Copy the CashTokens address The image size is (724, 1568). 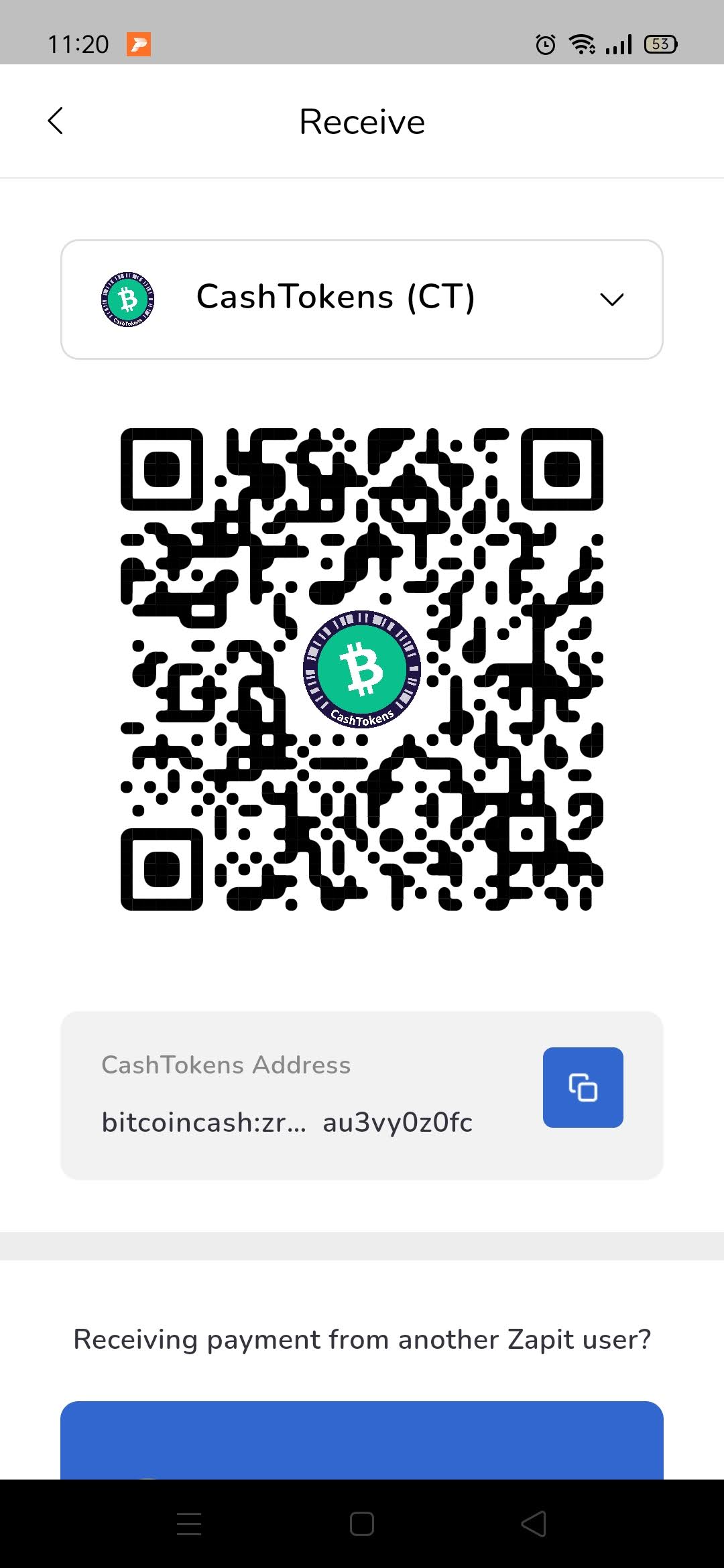pyautogui.click(x=583, y=1087)
